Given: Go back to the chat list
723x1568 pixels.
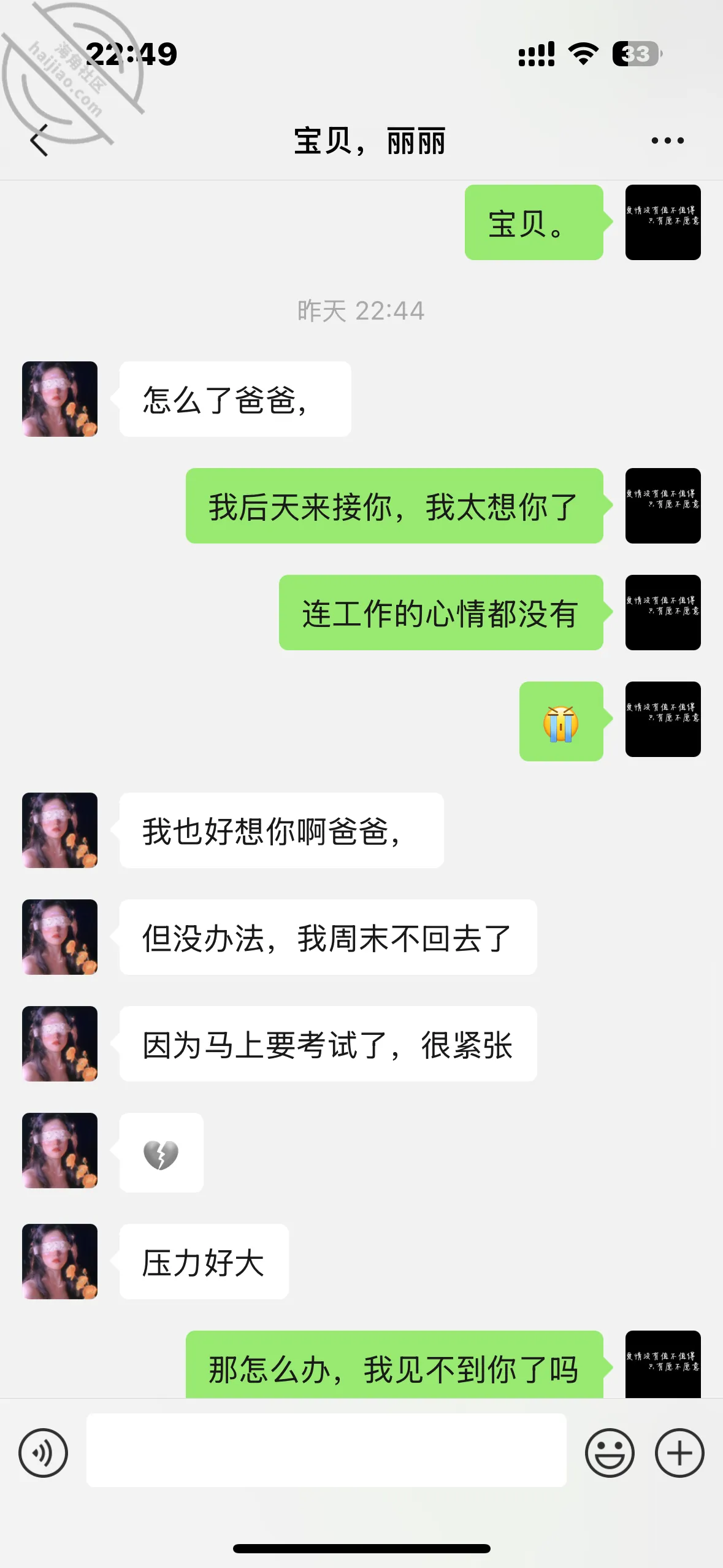Looking at the screenshot, I should pyautogui.click(x=39, y=140).
